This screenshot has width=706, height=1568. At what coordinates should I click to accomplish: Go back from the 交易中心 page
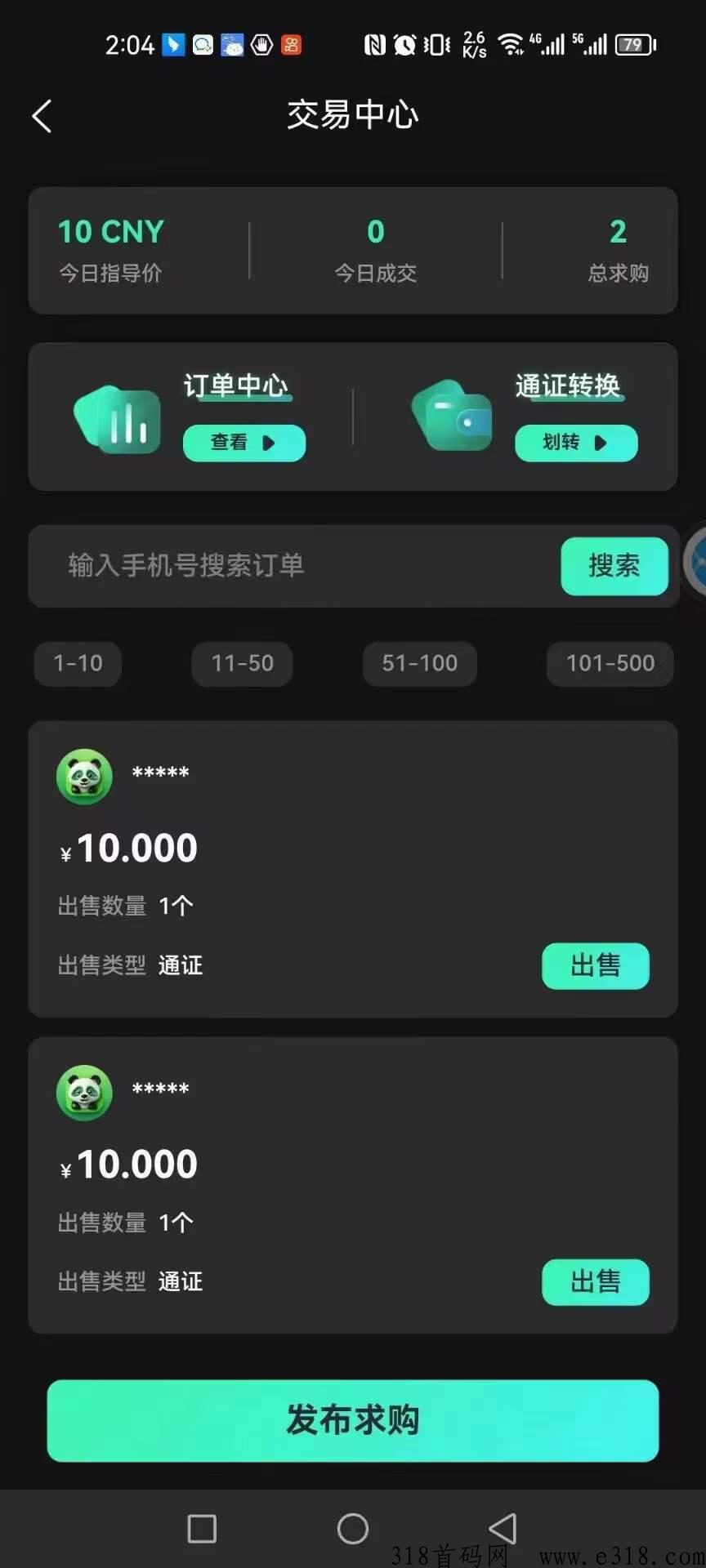point(42,116)
